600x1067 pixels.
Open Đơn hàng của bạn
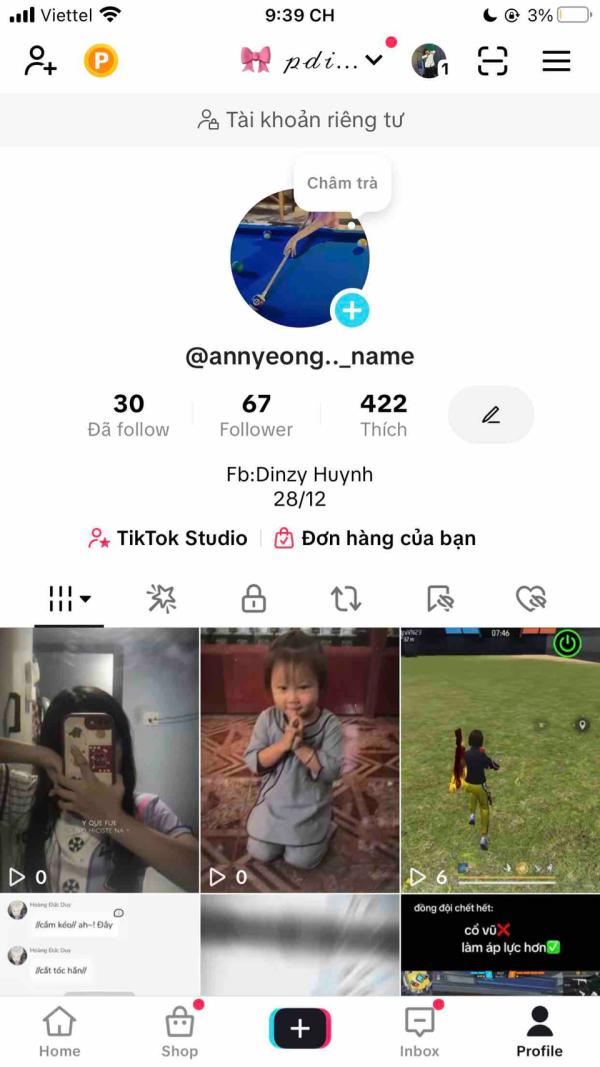click(x=376, y=538)
